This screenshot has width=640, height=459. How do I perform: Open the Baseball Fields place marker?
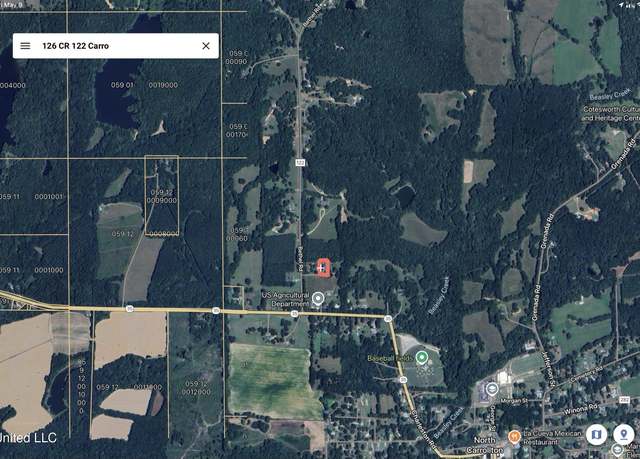point(422,356)
